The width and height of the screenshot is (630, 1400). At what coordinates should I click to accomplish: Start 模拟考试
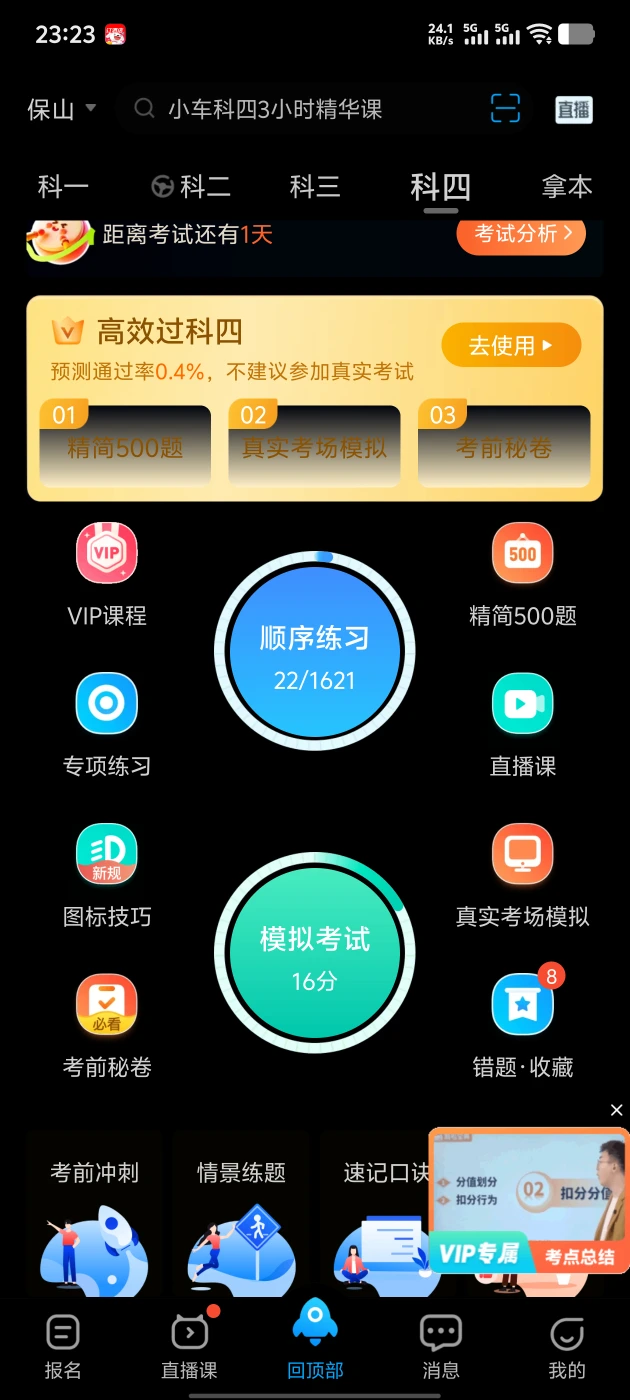coord(315,952)
